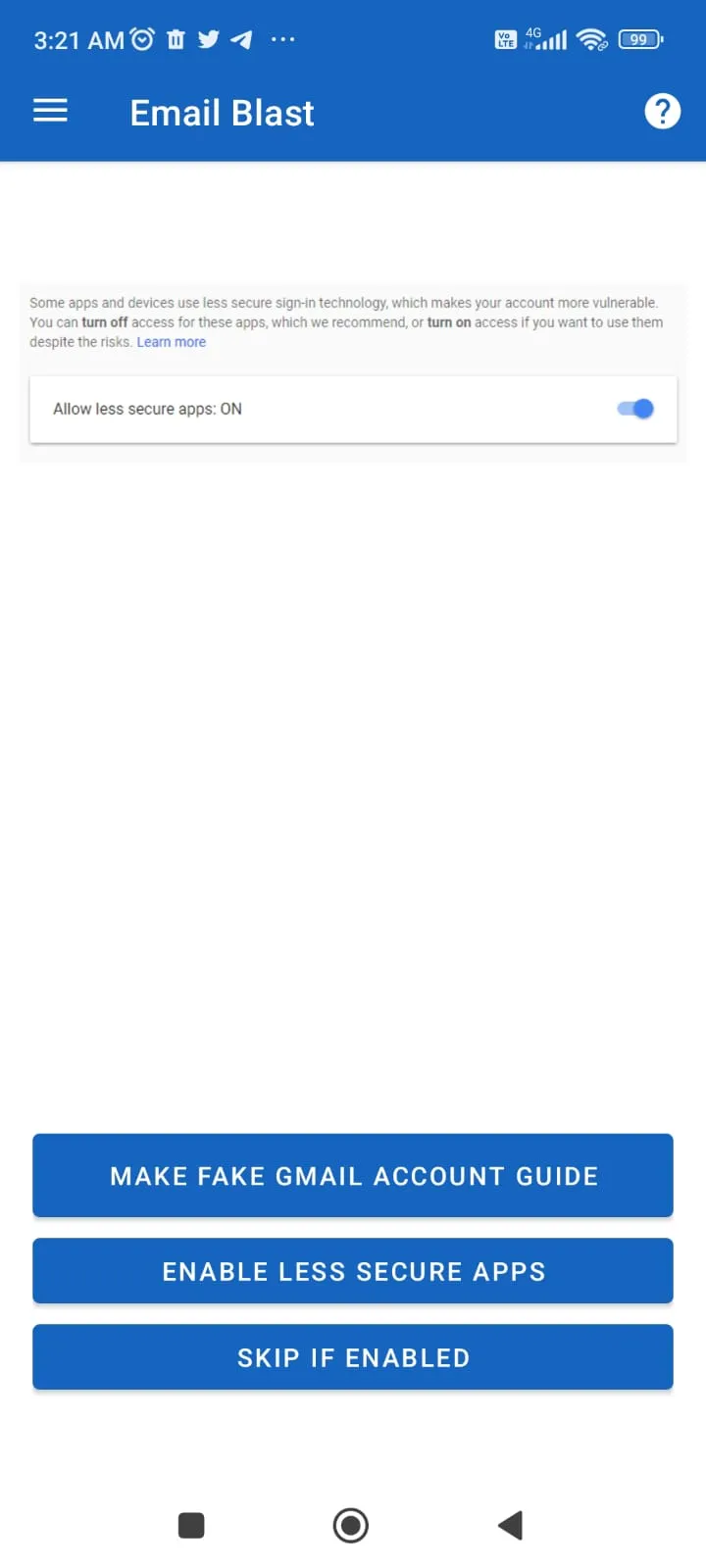This screenshot has height=1568, width=706.
Task: Open recent apps with the square button
Action: pyautogui.click(x=191, y=1525)
